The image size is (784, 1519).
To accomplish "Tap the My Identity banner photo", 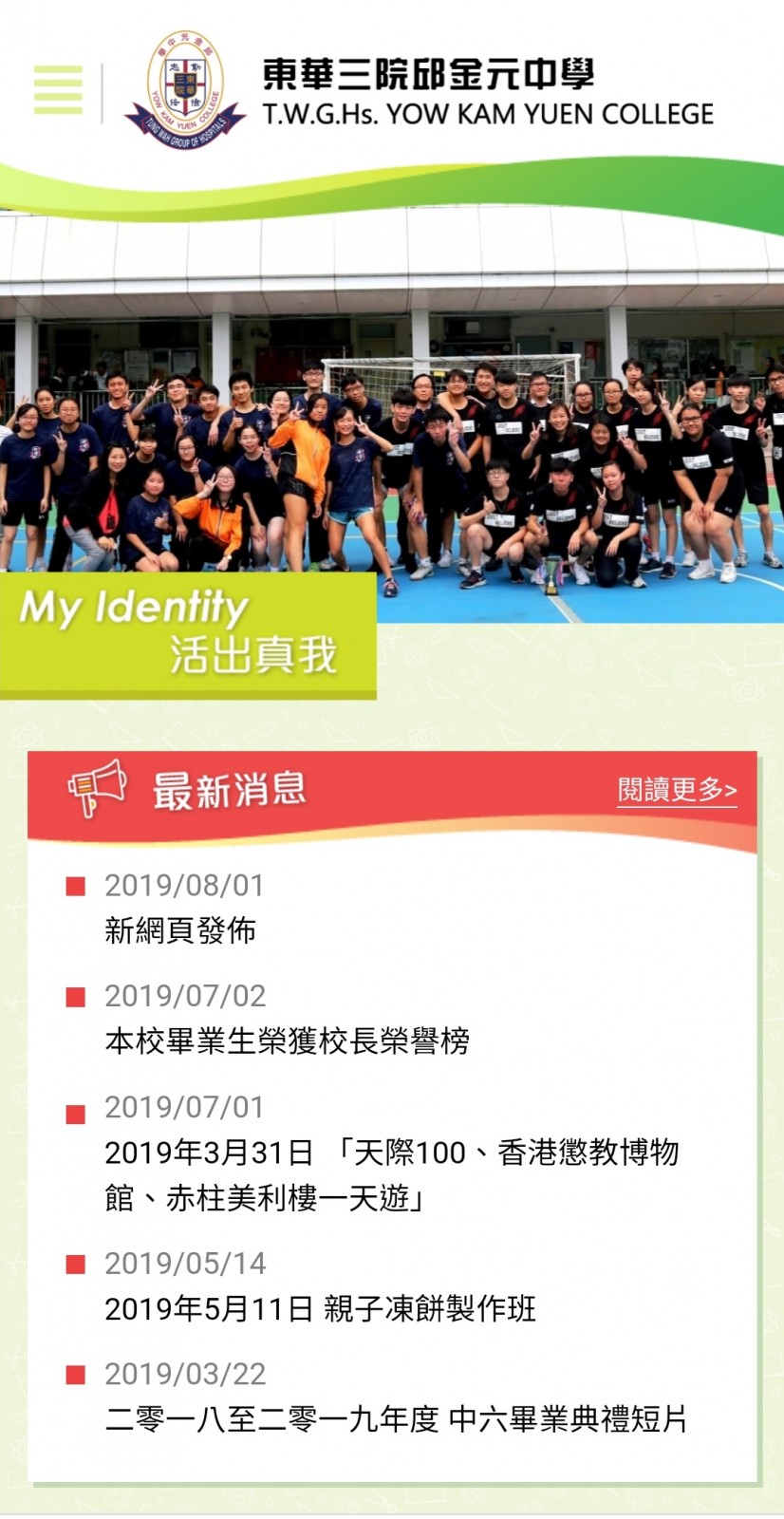I will [391, 418].
